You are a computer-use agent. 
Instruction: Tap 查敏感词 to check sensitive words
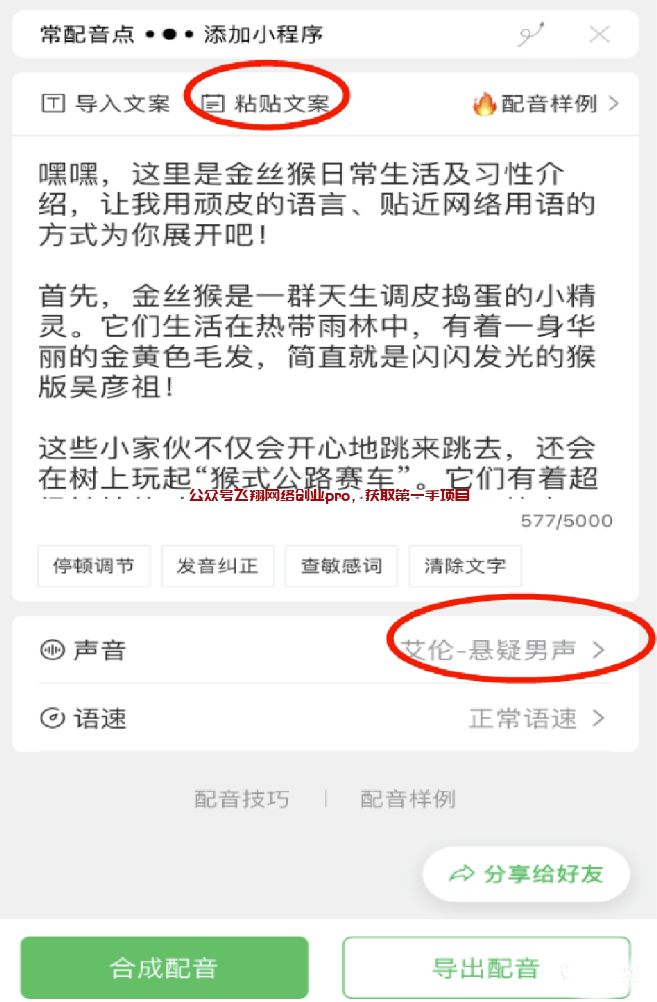[341, 566]
